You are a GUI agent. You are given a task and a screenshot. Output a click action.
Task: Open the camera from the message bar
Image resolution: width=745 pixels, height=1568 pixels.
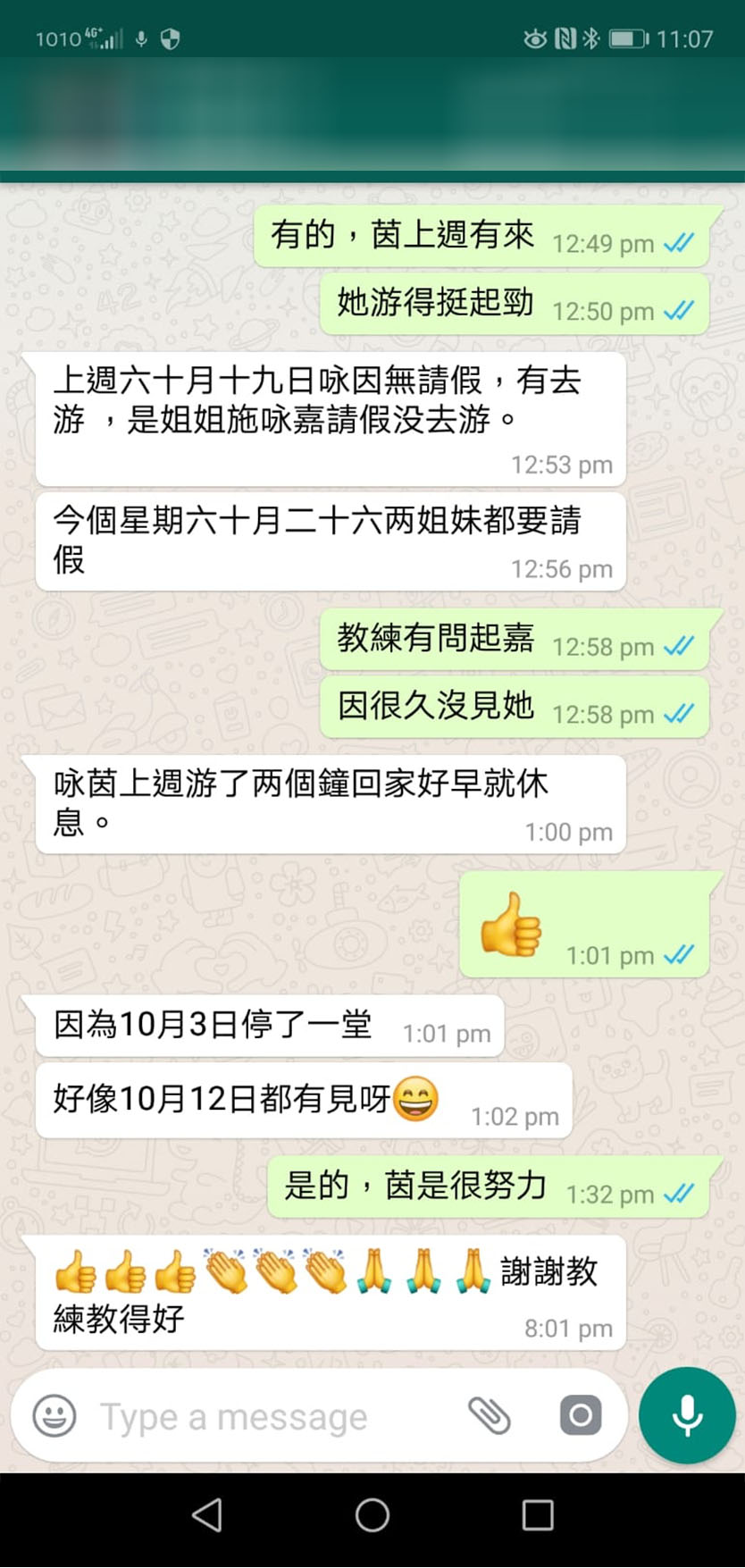(x=581, y=1415)
